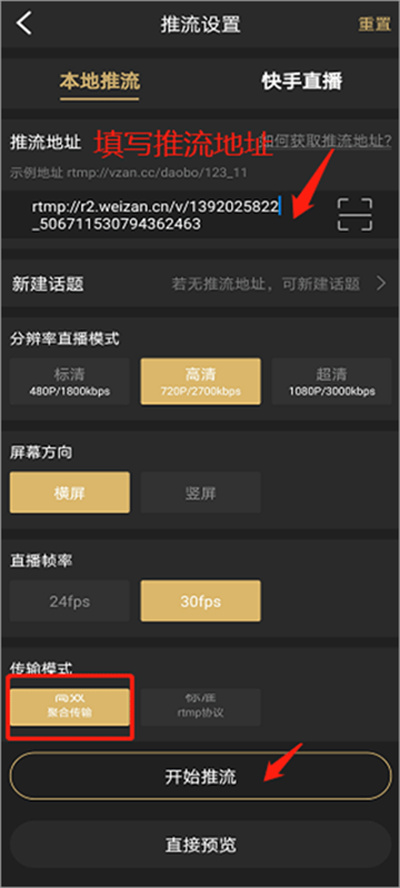Image resolution: width=400 pixels, height=888 pixels.
Task: Go back from 推流设置 screen
Action: tap(24, 24)
